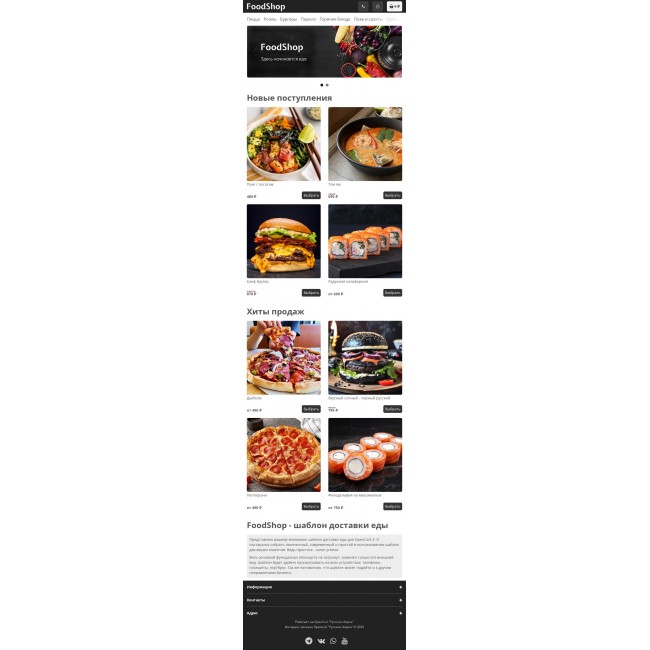Open the Поке с лососем product photo
Image resolution: width=650 pixels, height=650 pixels.
(x=284, y=144)
